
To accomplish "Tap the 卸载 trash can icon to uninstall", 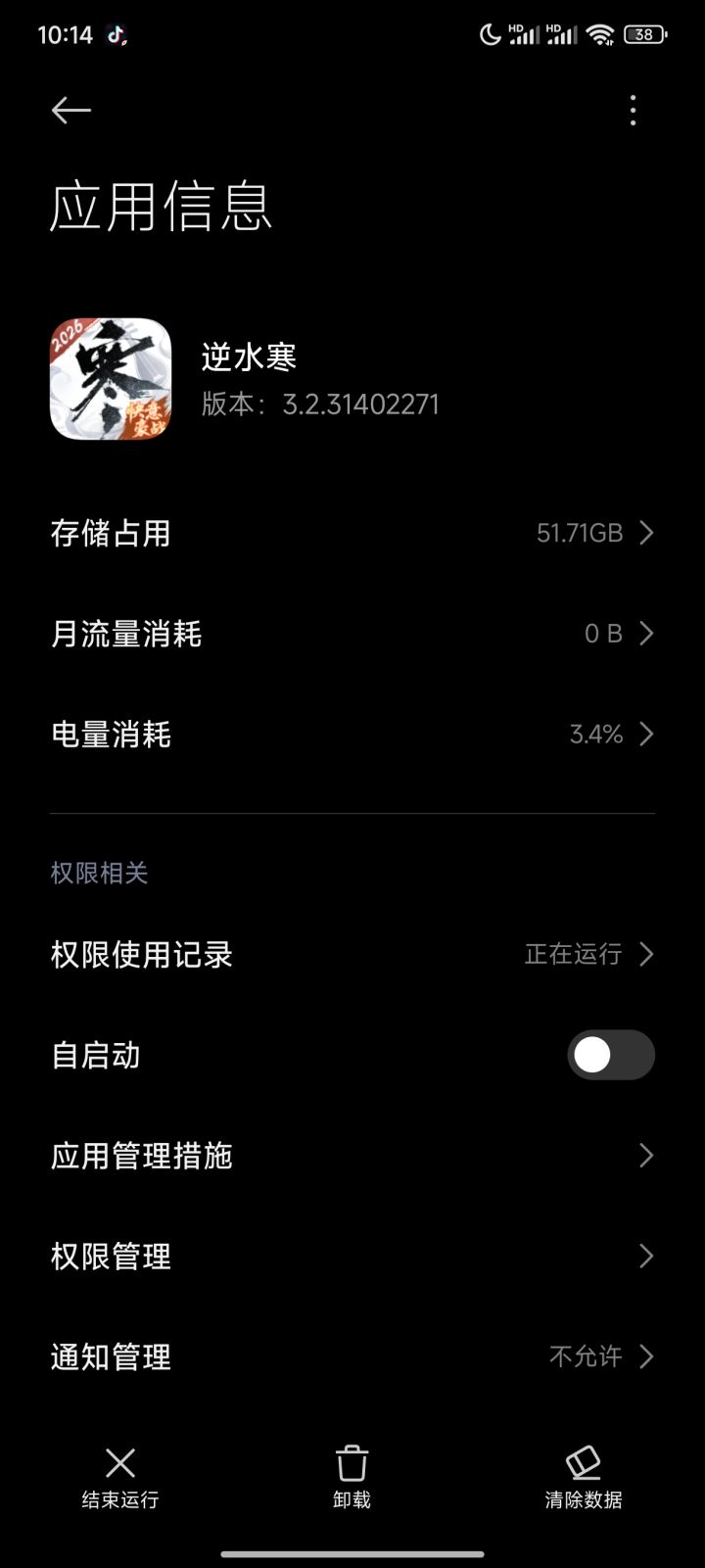I will [352, 1463].
